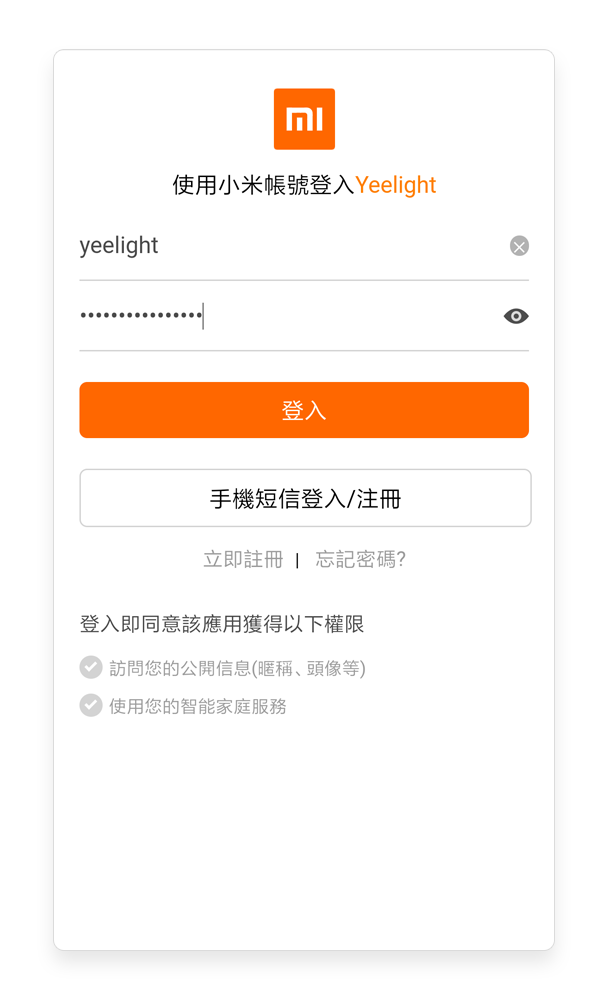Open the 忘記密碼? link

[x=360, y=559]
